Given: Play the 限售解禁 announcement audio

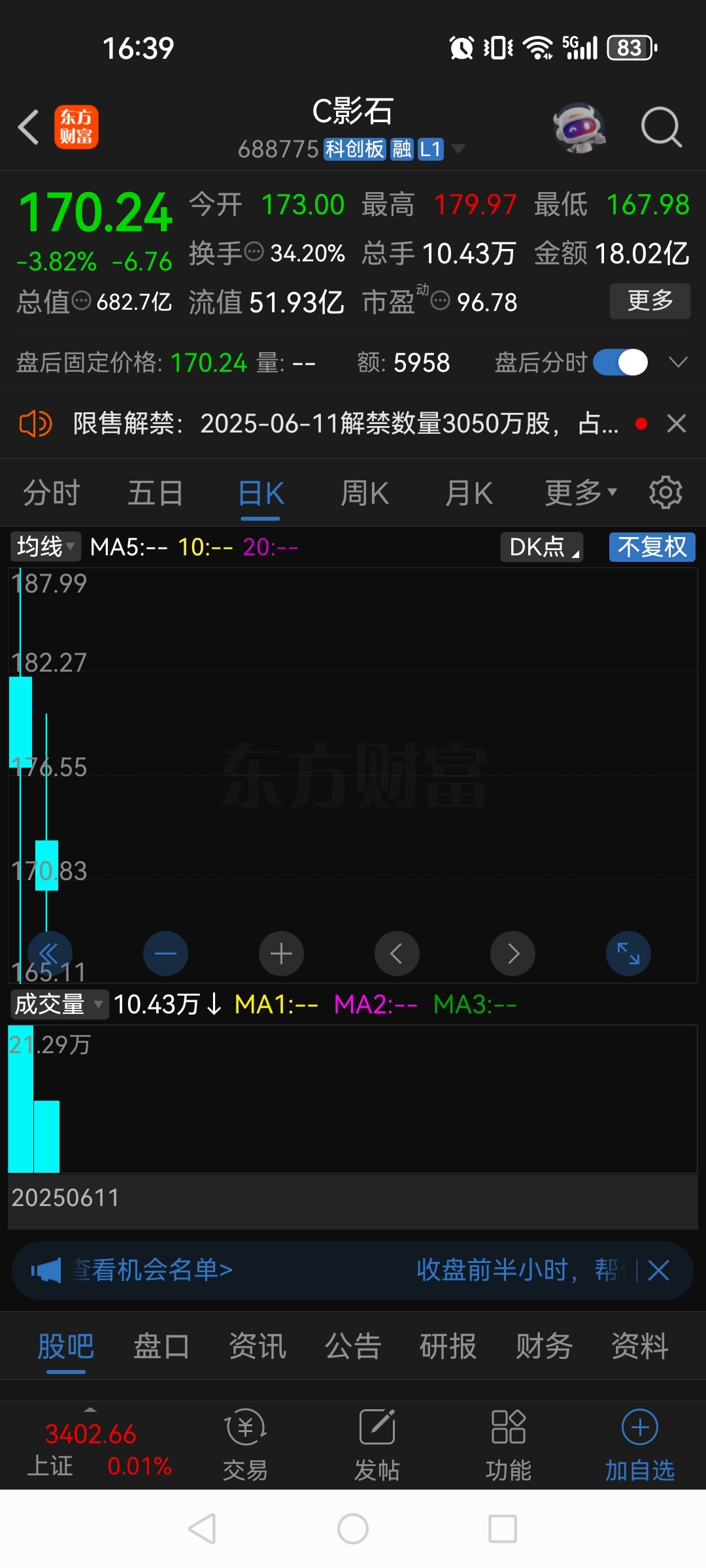Looking at the screenshot, I should point(36,423).
